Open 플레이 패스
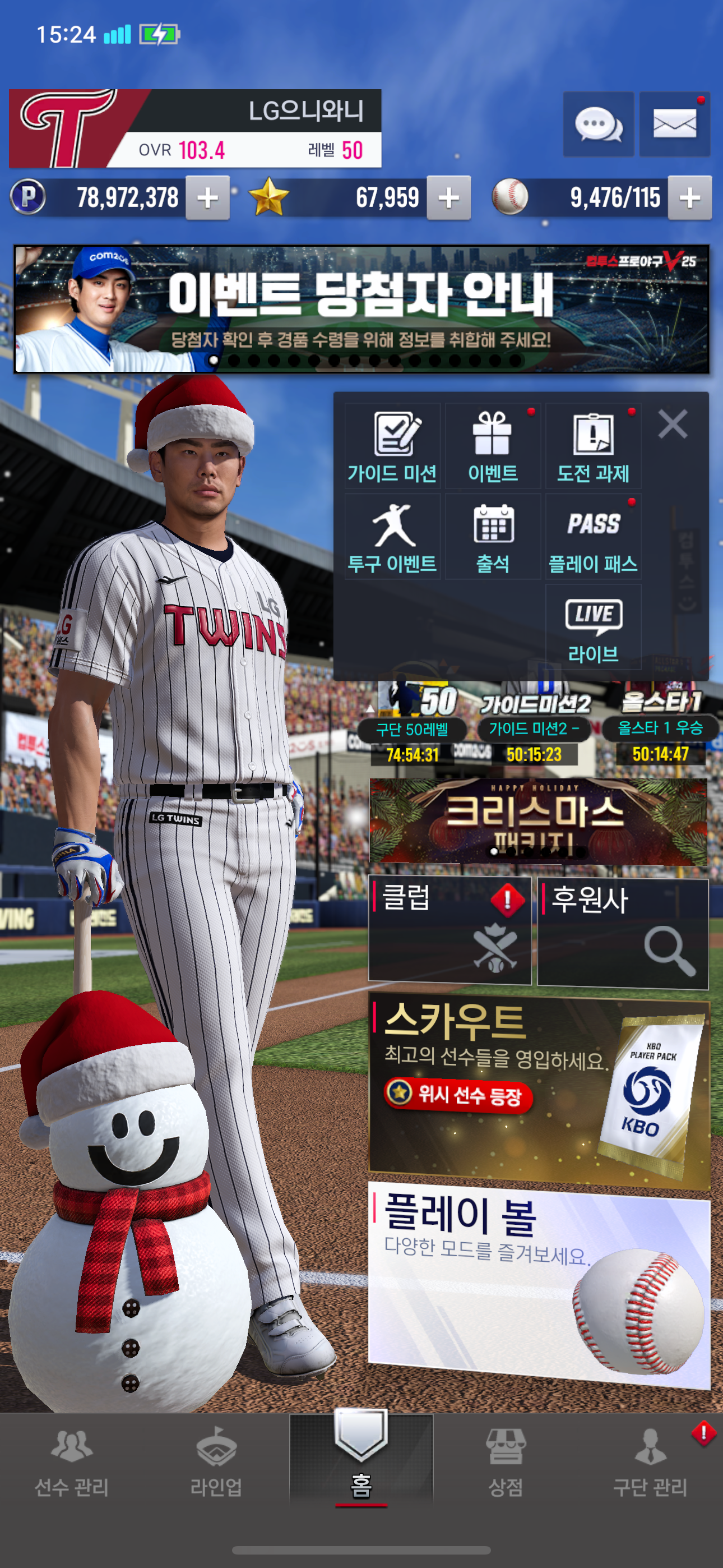Viewport: 723px width, 1568px height. [593, 536]
